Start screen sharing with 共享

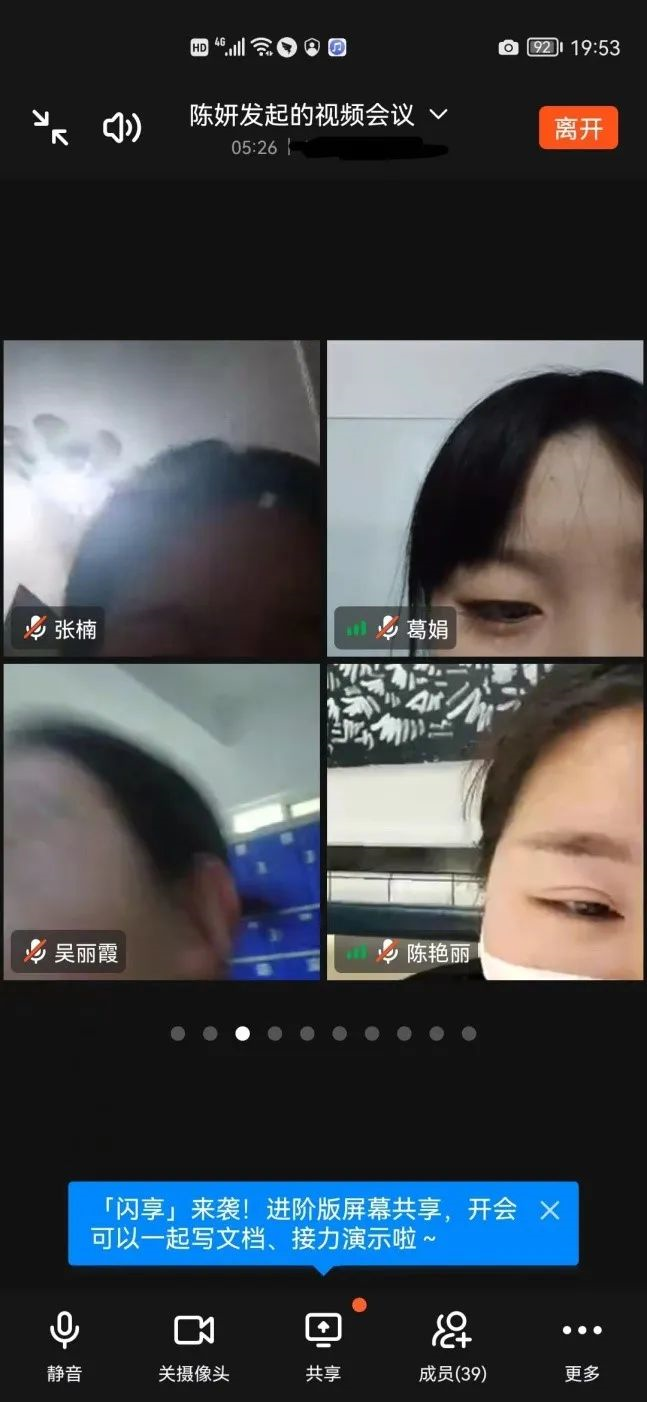(323, 1345)
